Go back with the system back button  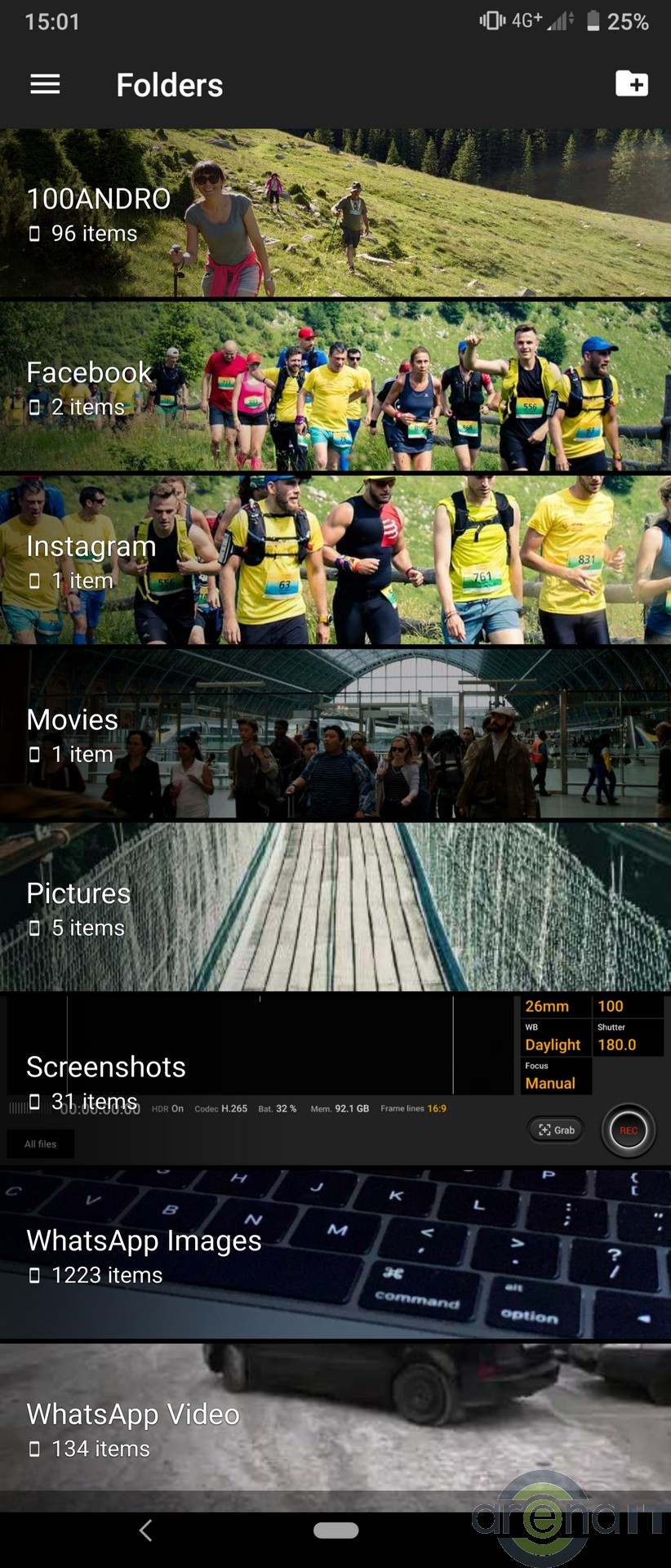point(146,1530)
